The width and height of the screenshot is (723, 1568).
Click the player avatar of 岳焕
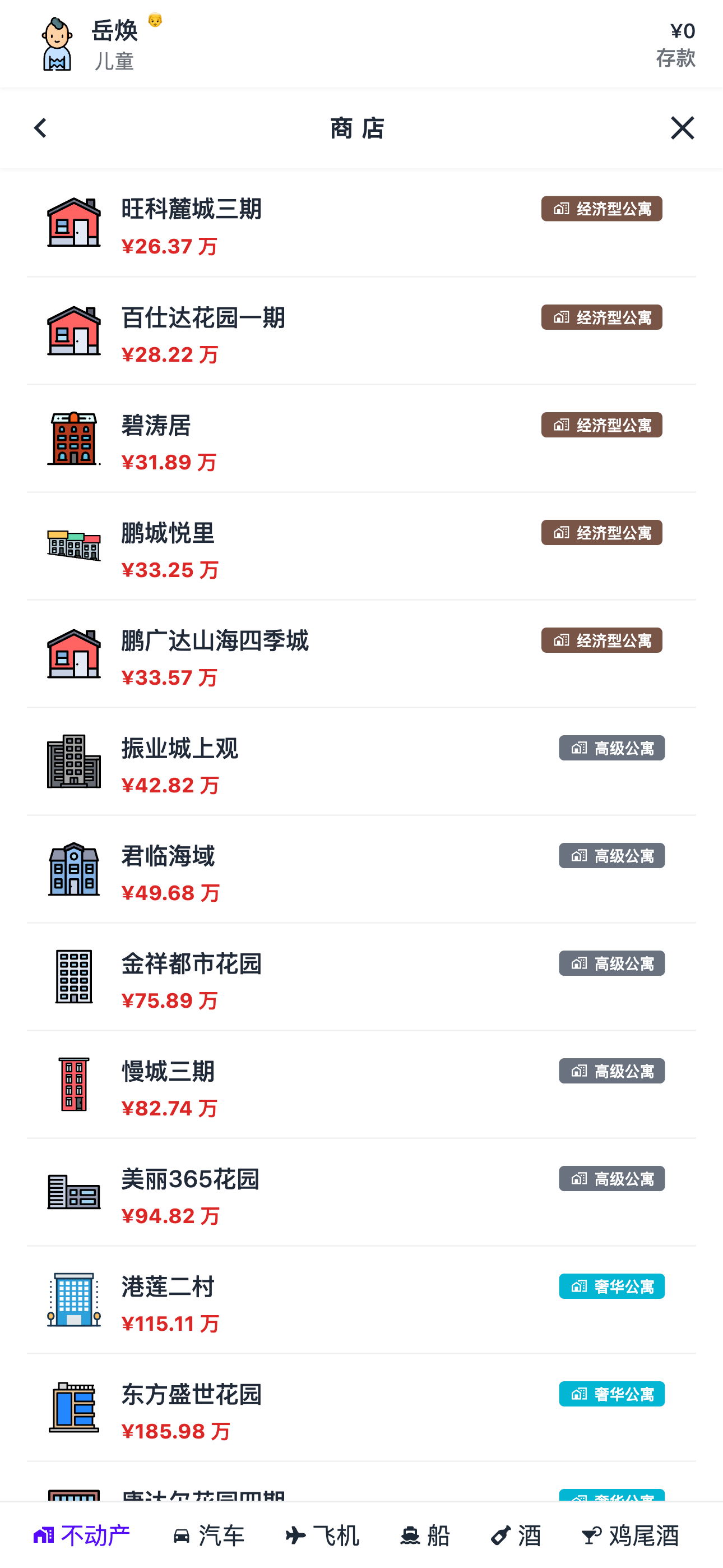[57, 43]
